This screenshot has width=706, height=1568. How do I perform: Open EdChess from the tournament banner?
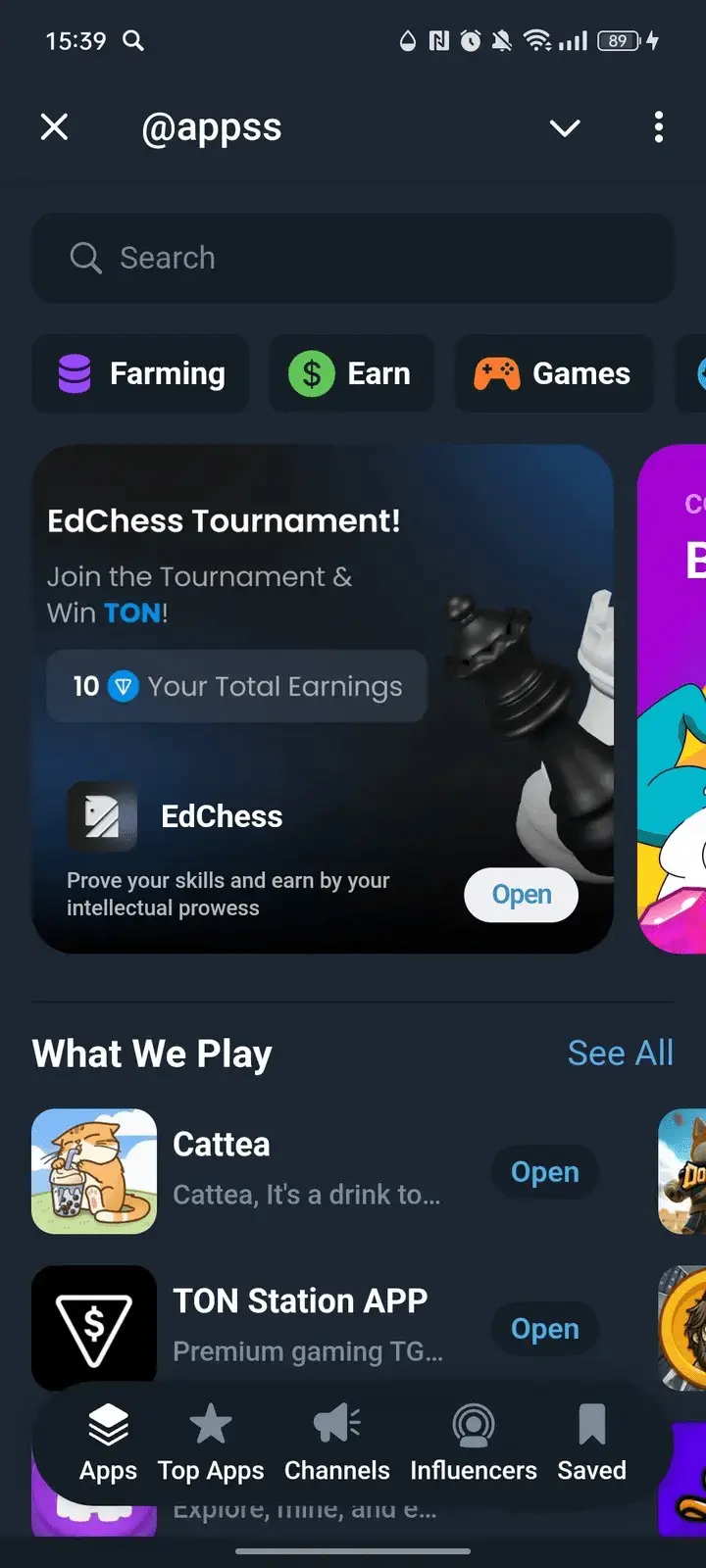tap(521, 895)
